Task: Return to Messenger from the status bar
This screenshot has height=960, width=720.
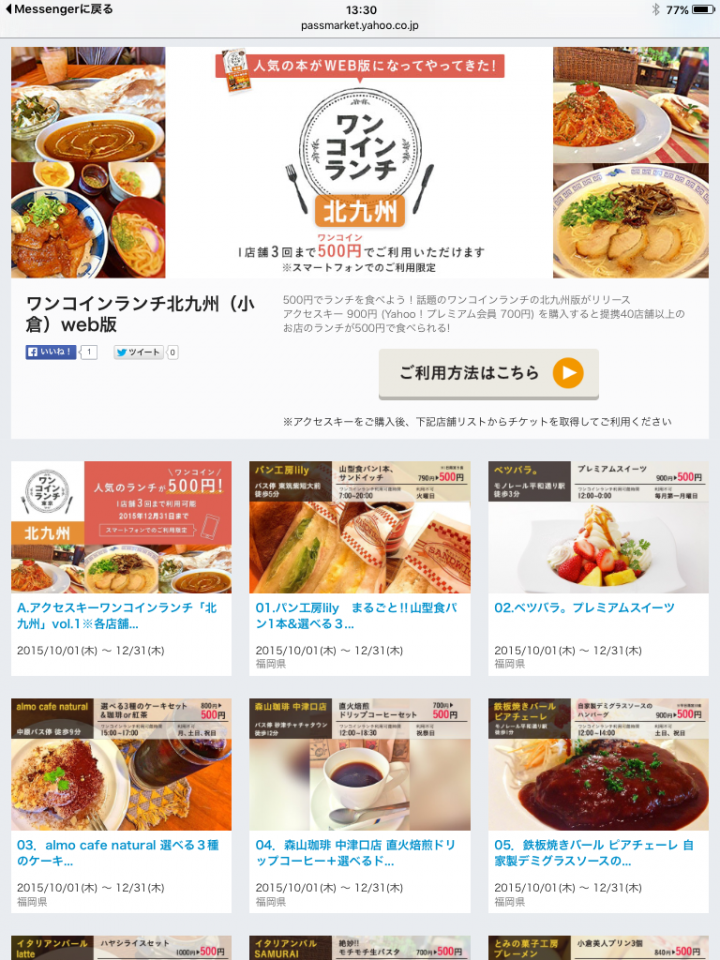Action: pos(60,9)
